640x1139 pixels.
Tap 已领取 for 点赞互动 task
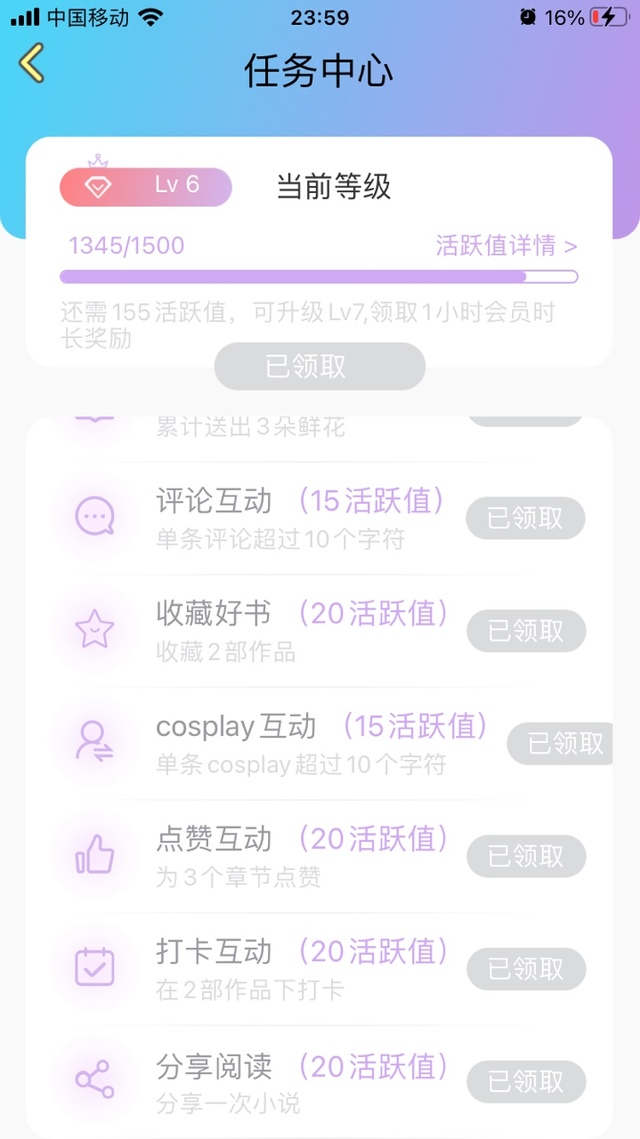click(526, 856)
